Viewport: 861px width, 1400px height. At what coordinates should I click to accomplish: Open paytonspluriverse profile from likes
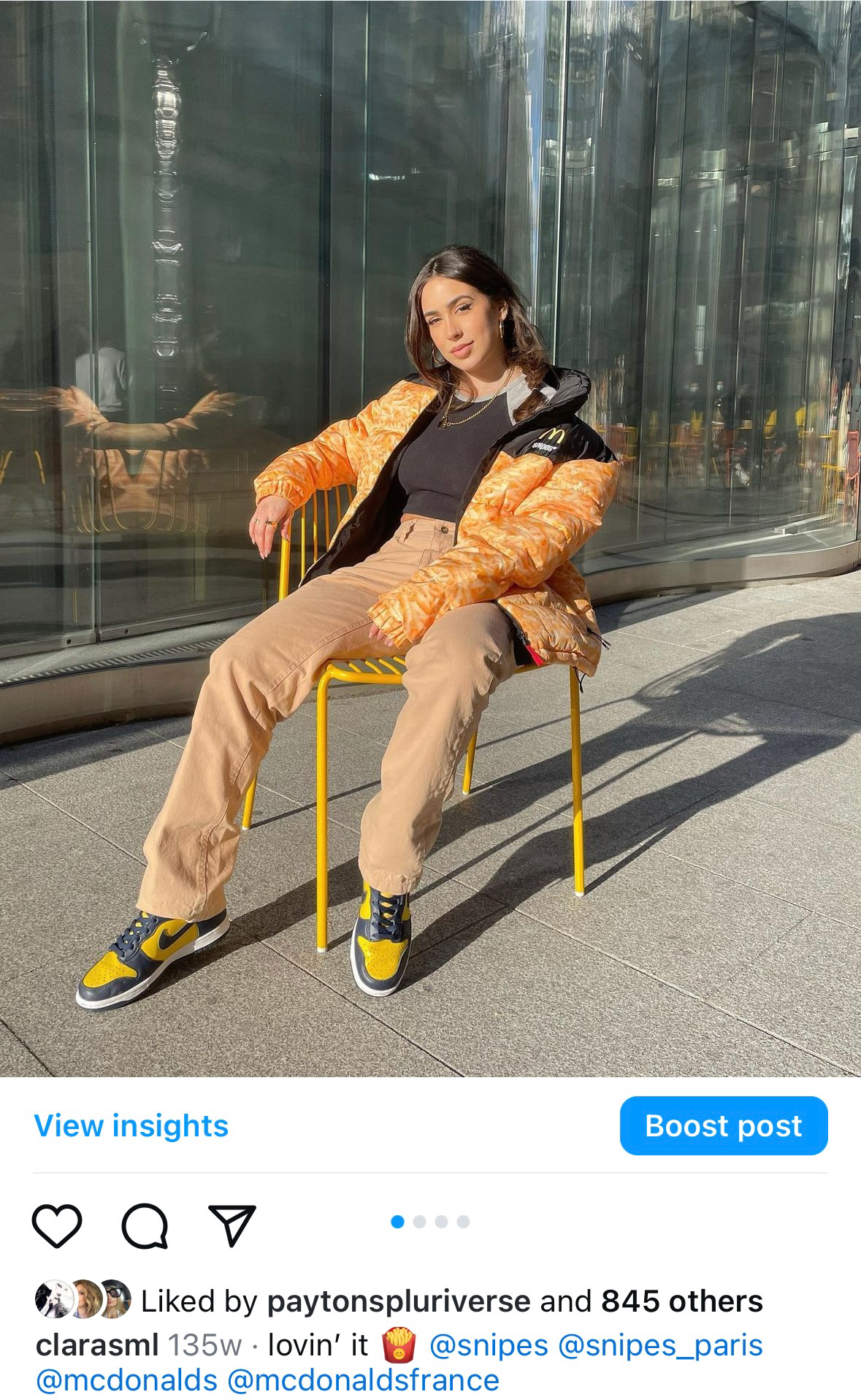pos(399,1301)
